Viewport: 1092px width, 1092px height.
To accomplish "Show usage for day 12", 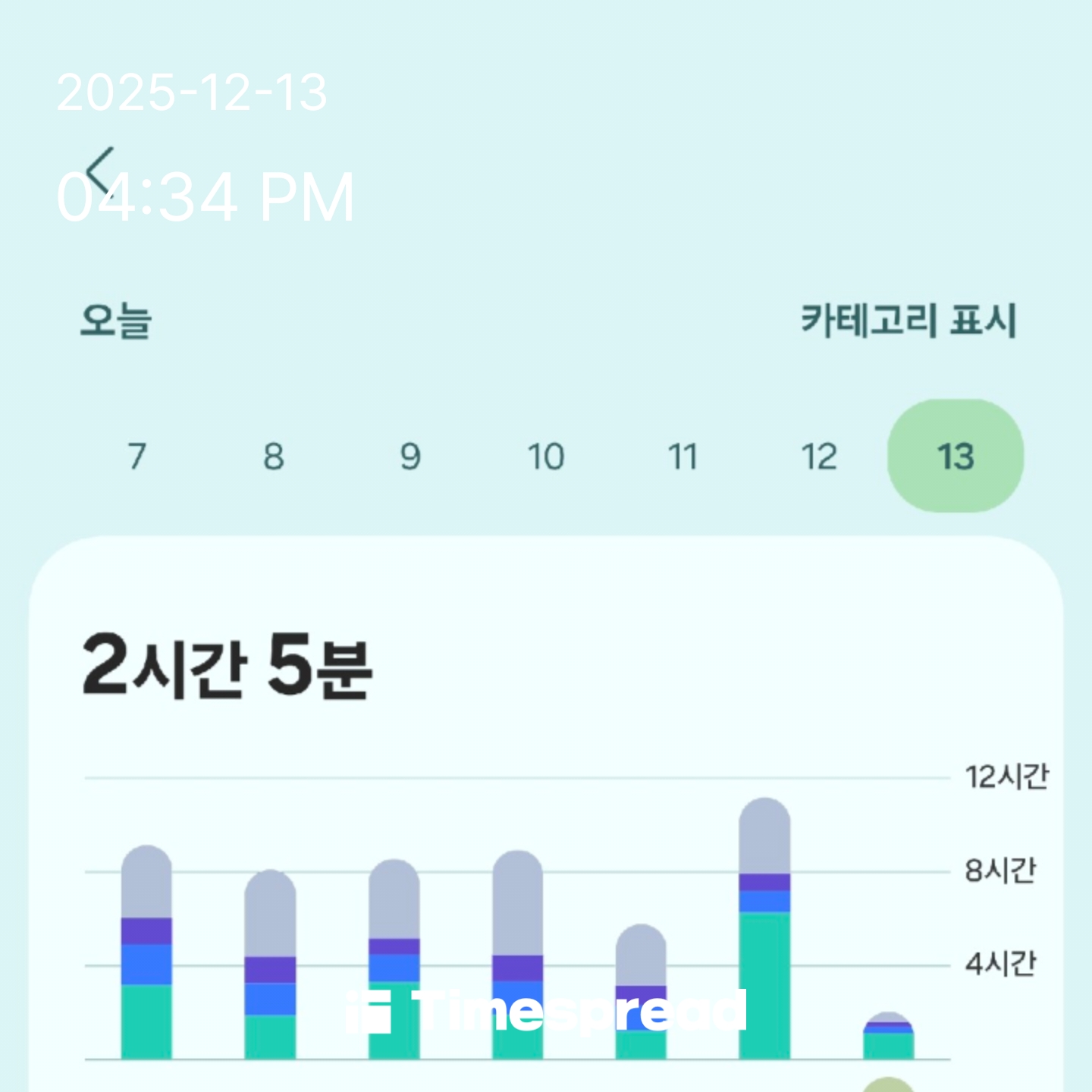I will [819, 457].
